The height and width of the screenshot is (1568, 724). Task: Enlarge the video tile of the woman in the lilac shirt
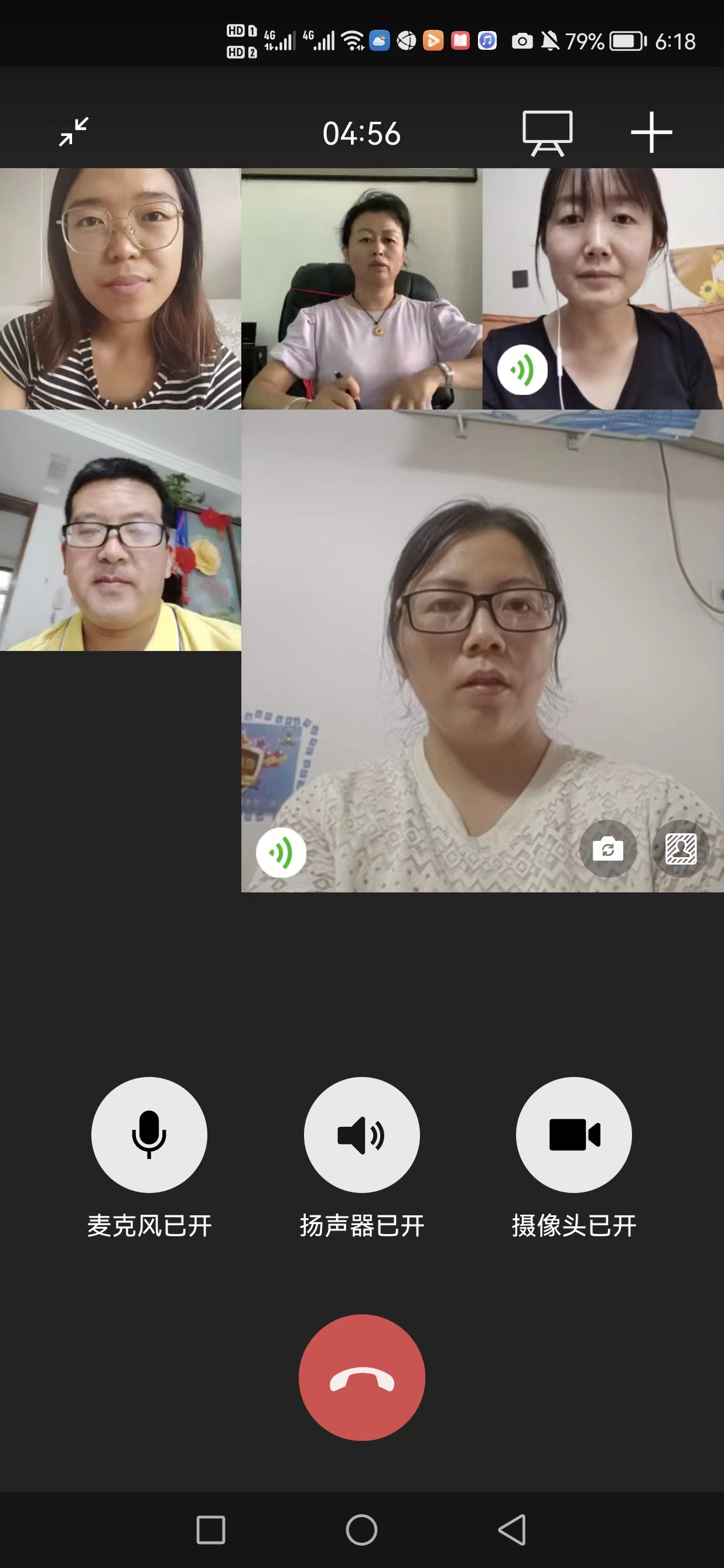[x=361, y=288]
